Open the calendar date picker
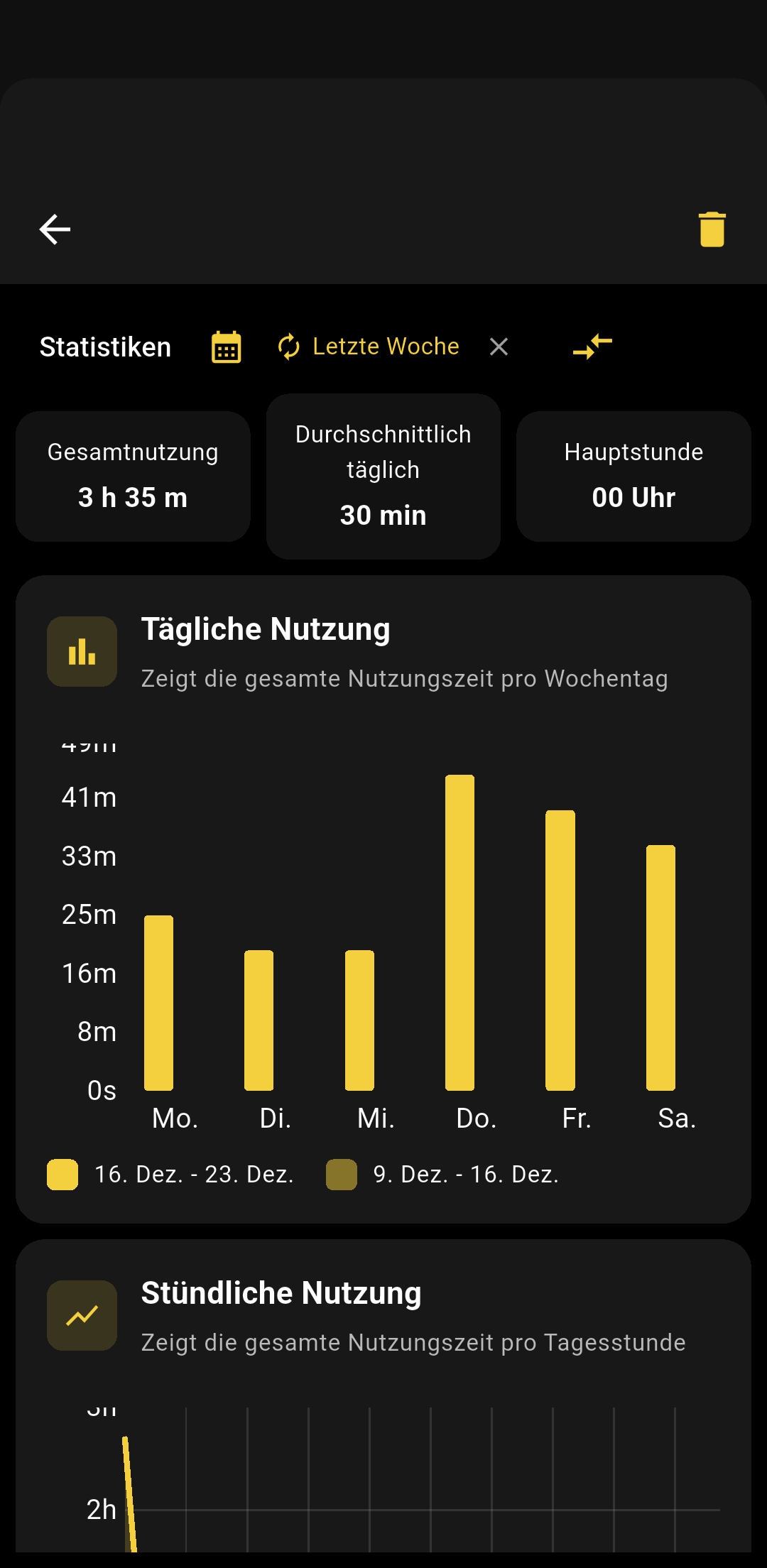Screen dimensions: 767x1568 pyautogui.click(x=227, y=347)
